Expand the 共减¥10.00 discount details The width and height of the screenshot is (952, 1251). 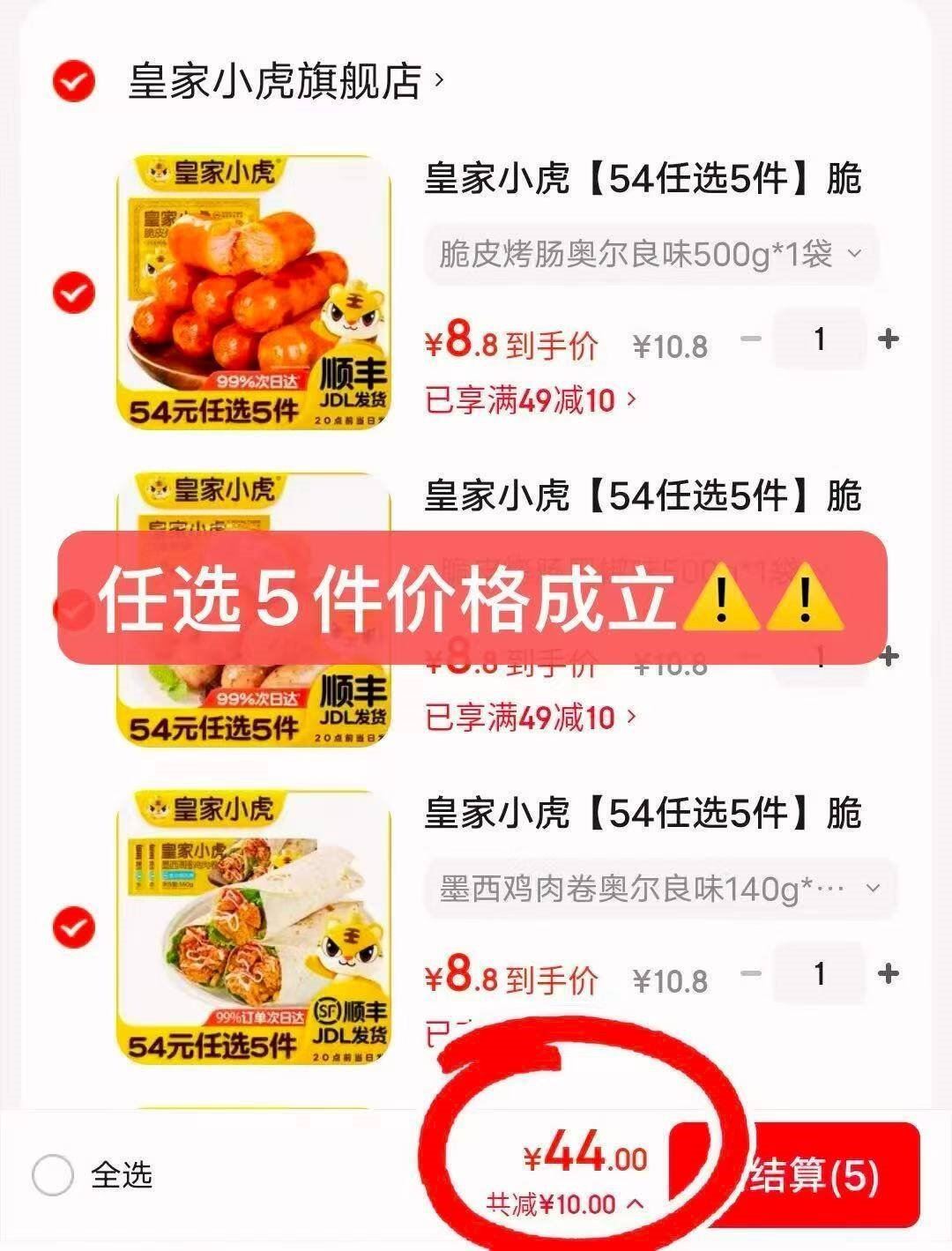[565, 1204]
